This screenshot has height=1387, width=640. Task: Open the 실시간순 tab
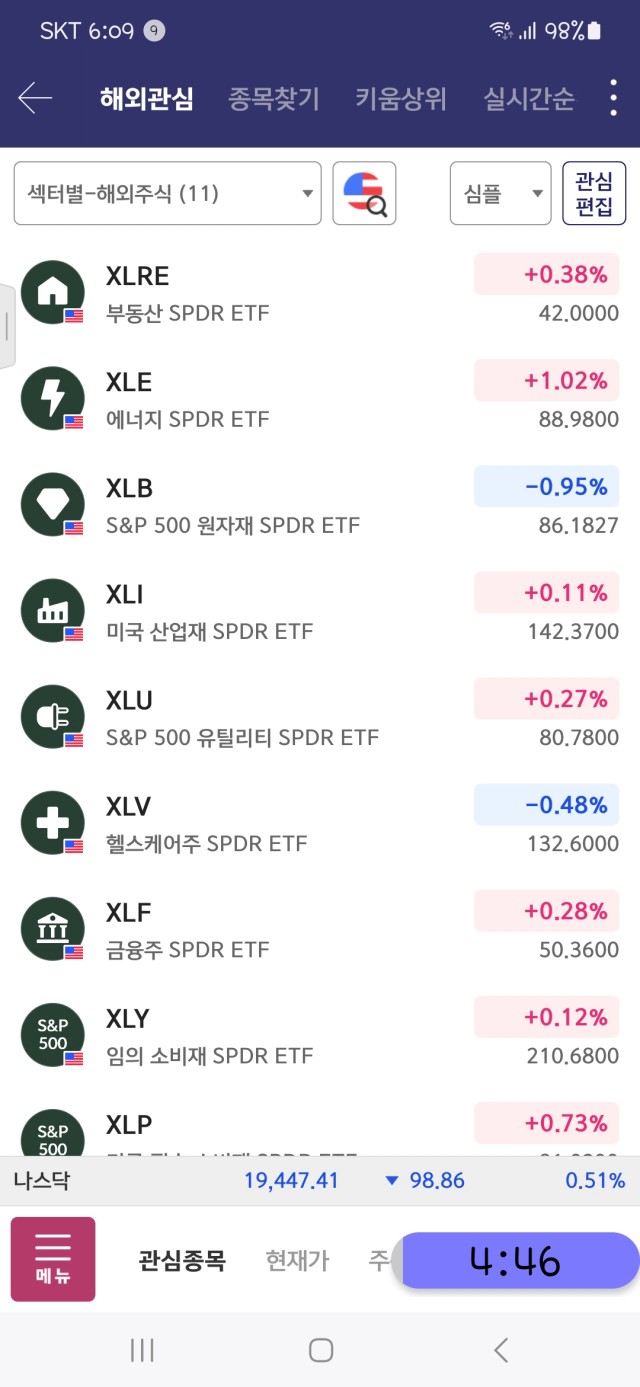pyautogui.click(x=528, y=99)
